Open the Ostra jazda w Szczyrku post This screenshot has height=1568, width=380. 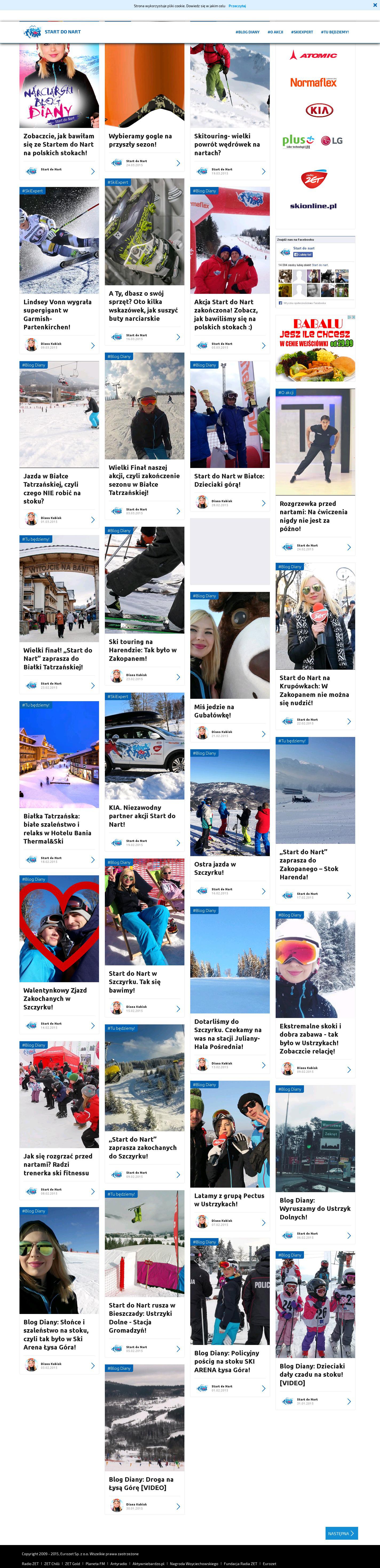(215, 868)
